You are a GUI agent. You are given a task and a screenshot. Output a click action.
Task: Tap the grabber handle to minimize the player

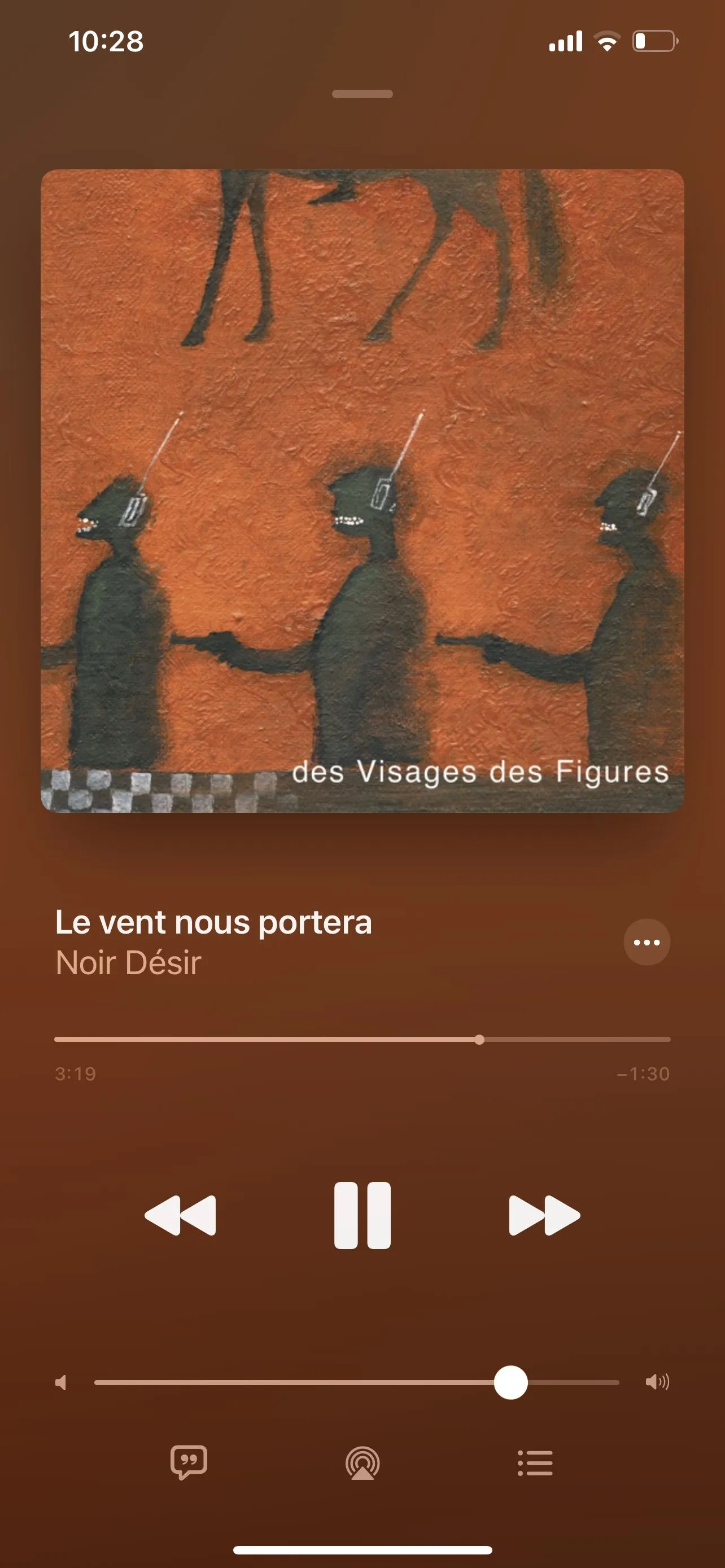coord(362,94)
